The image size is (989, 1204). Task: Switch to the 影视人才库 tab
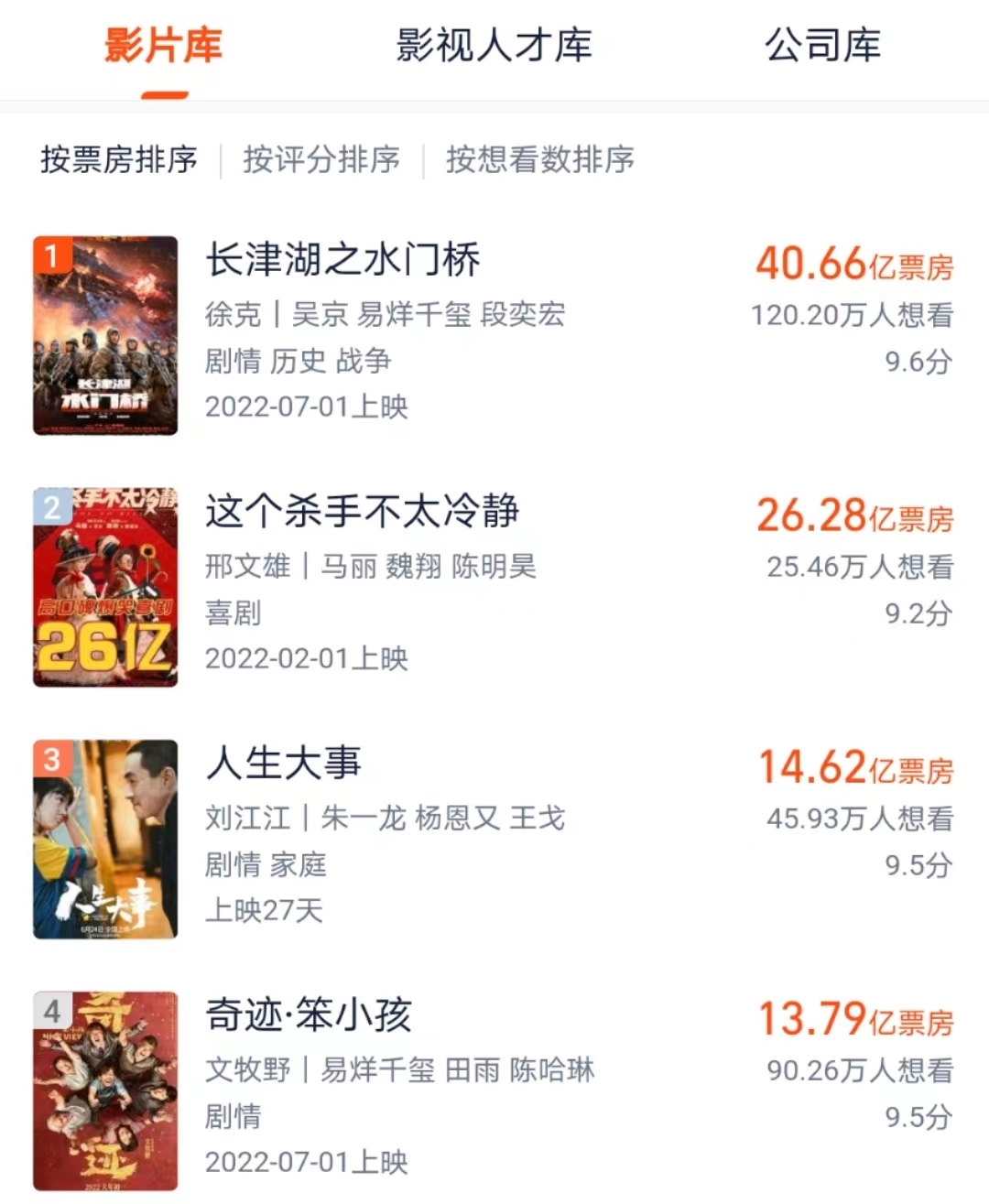tap(494, 46)
